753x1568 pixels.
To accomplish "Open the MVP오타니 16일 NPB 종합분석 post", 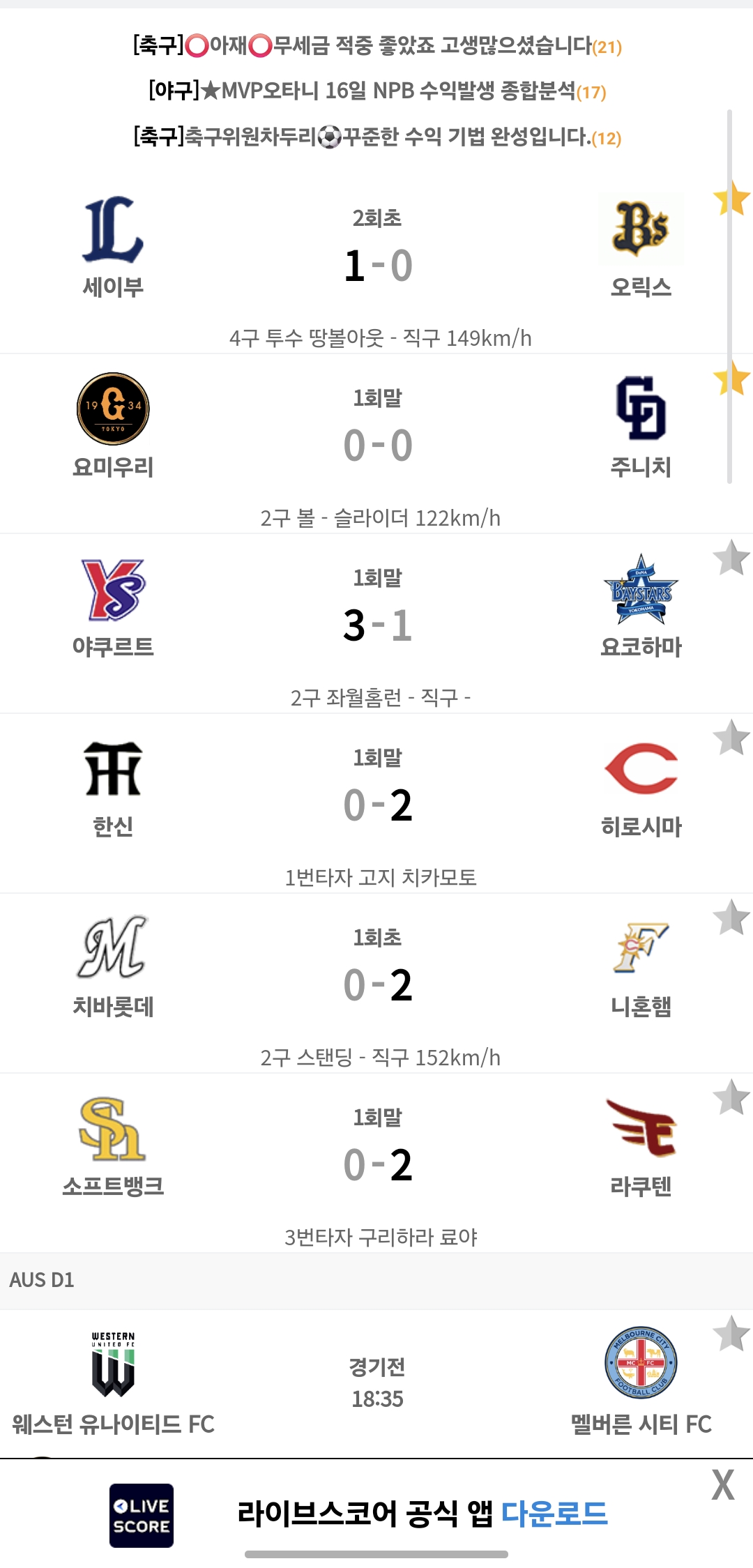I will (x=377, y=91).
